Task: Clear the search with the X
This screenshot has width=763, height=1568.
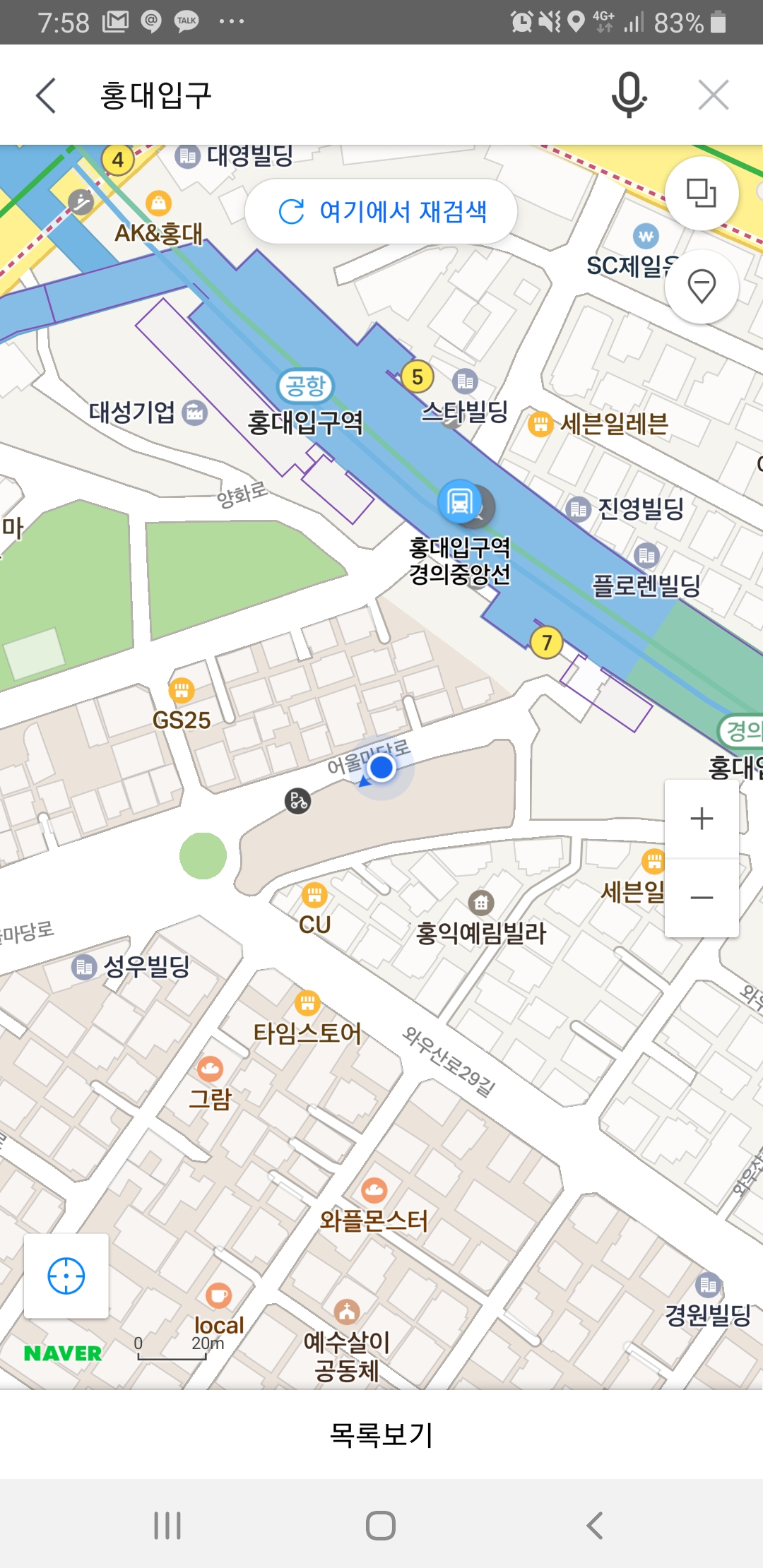Action: [x=713, y=95]
